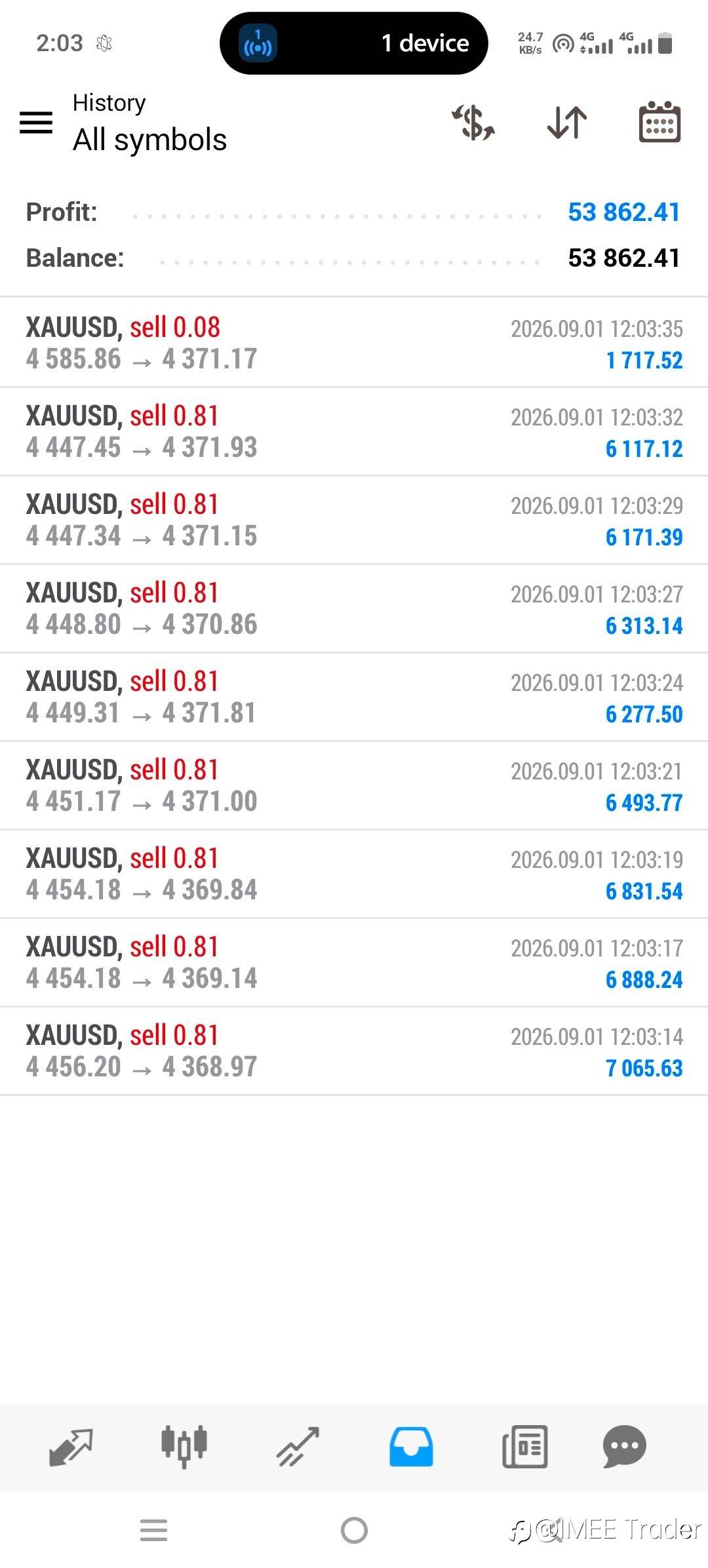Viewport: 708px width, 1568px height.
Task: Expand the trade with profit 6 117.12
Action: click(x=354, y=431)
